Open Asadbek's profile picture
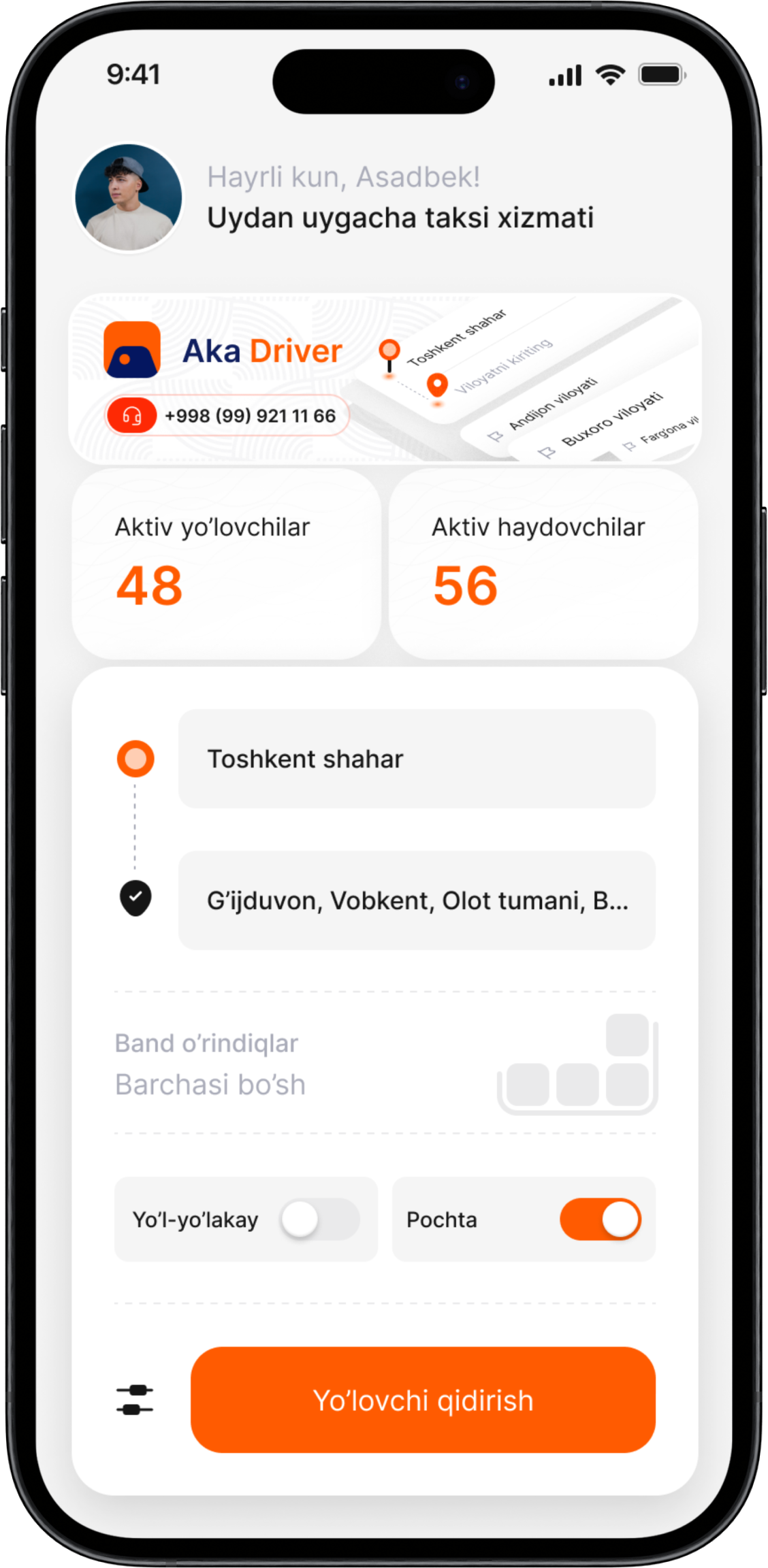The height and width of the screenshot is (1568, 768). pyautogui.click(x=129, y=197)
